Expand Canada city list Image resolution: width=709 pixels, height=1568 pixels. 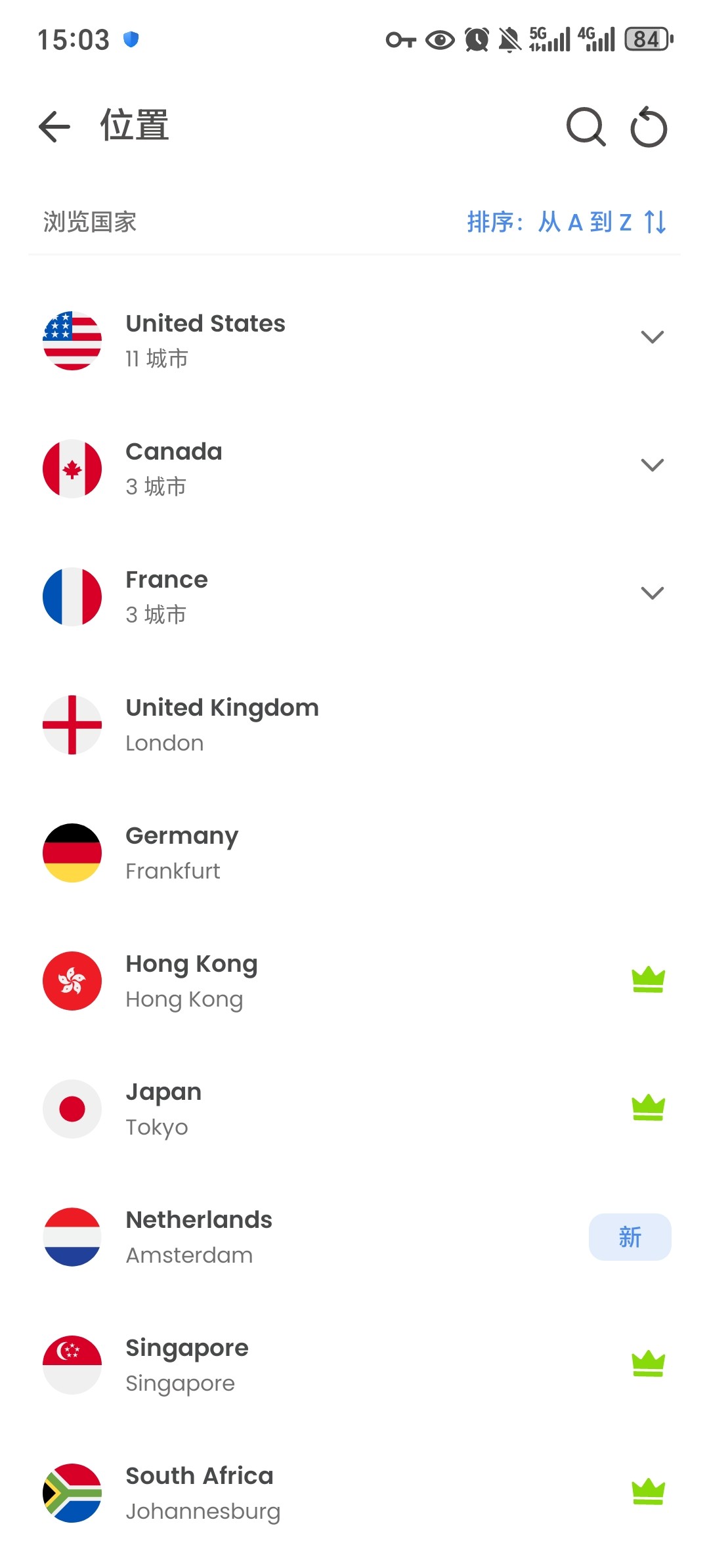(x=652, y=466)
